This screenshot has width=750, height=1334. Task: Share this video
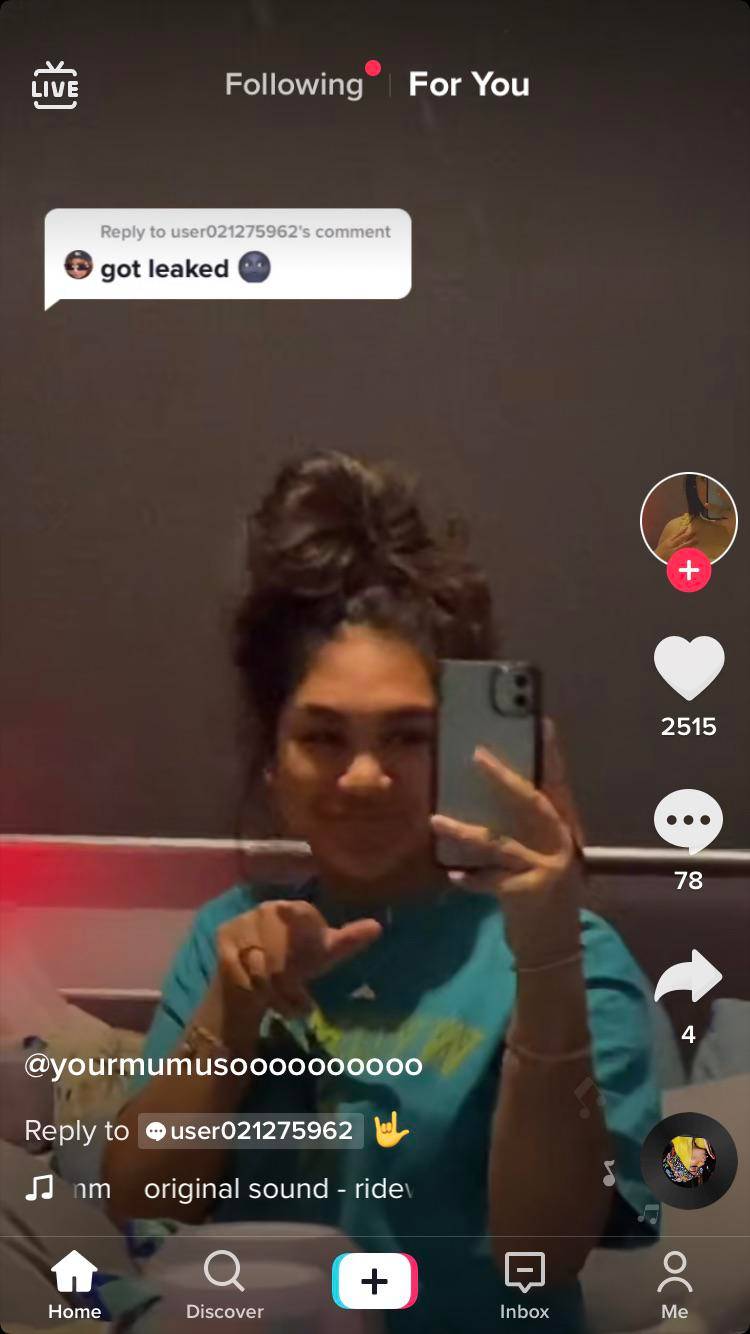coord(688,978)
